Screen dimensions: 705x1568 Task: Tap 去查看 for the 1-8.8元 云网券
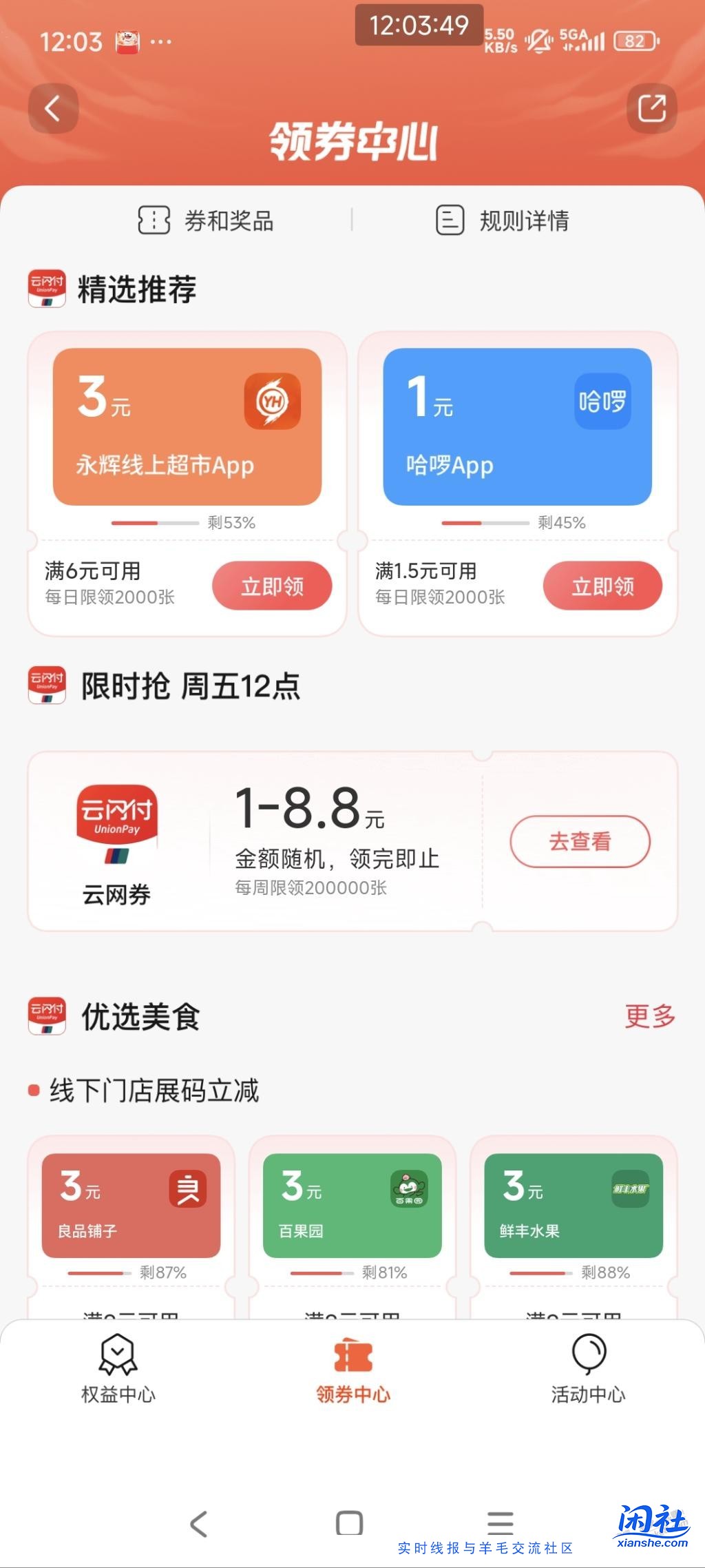pyautogui.click(x=579, y=841)
